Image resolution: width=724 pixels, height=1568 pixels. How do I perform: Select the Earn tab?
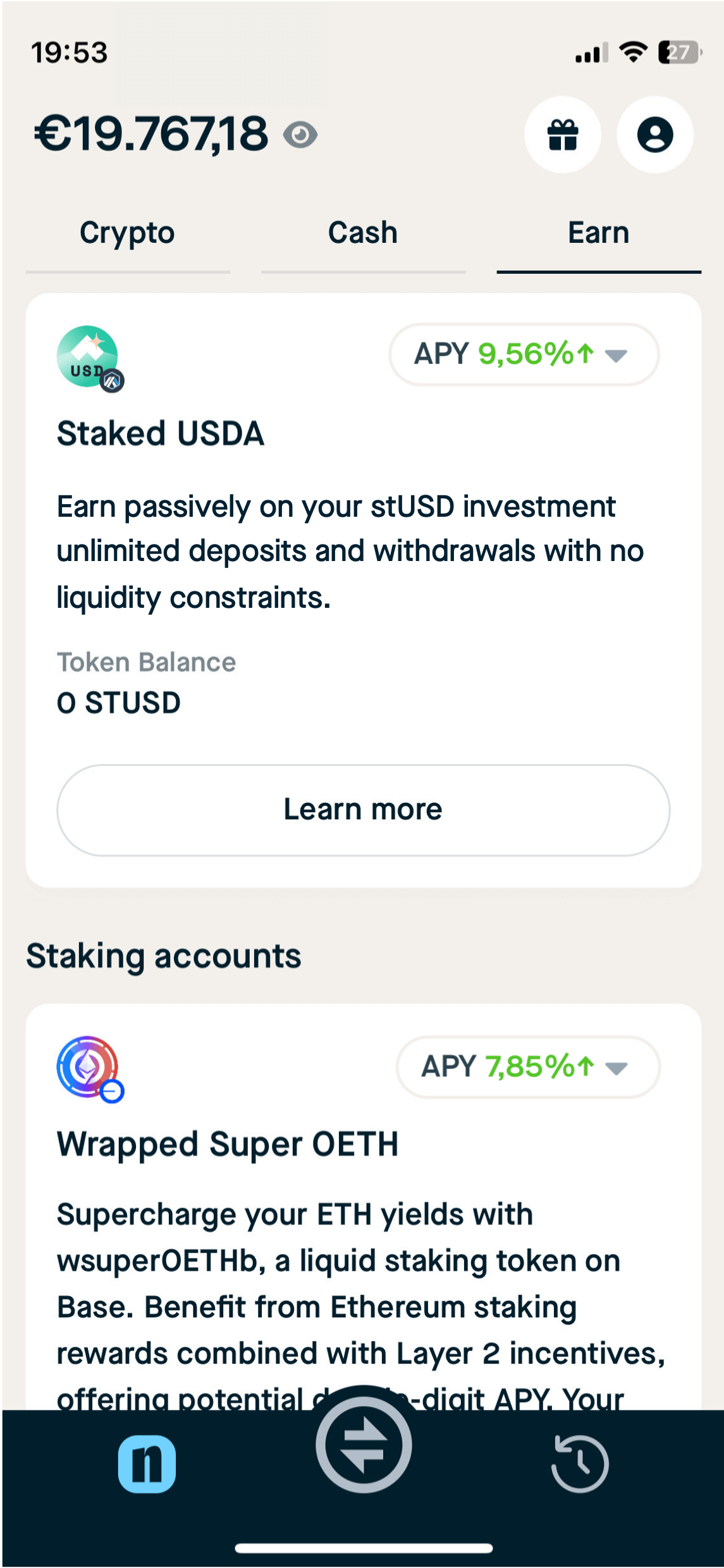click(599, 234)
